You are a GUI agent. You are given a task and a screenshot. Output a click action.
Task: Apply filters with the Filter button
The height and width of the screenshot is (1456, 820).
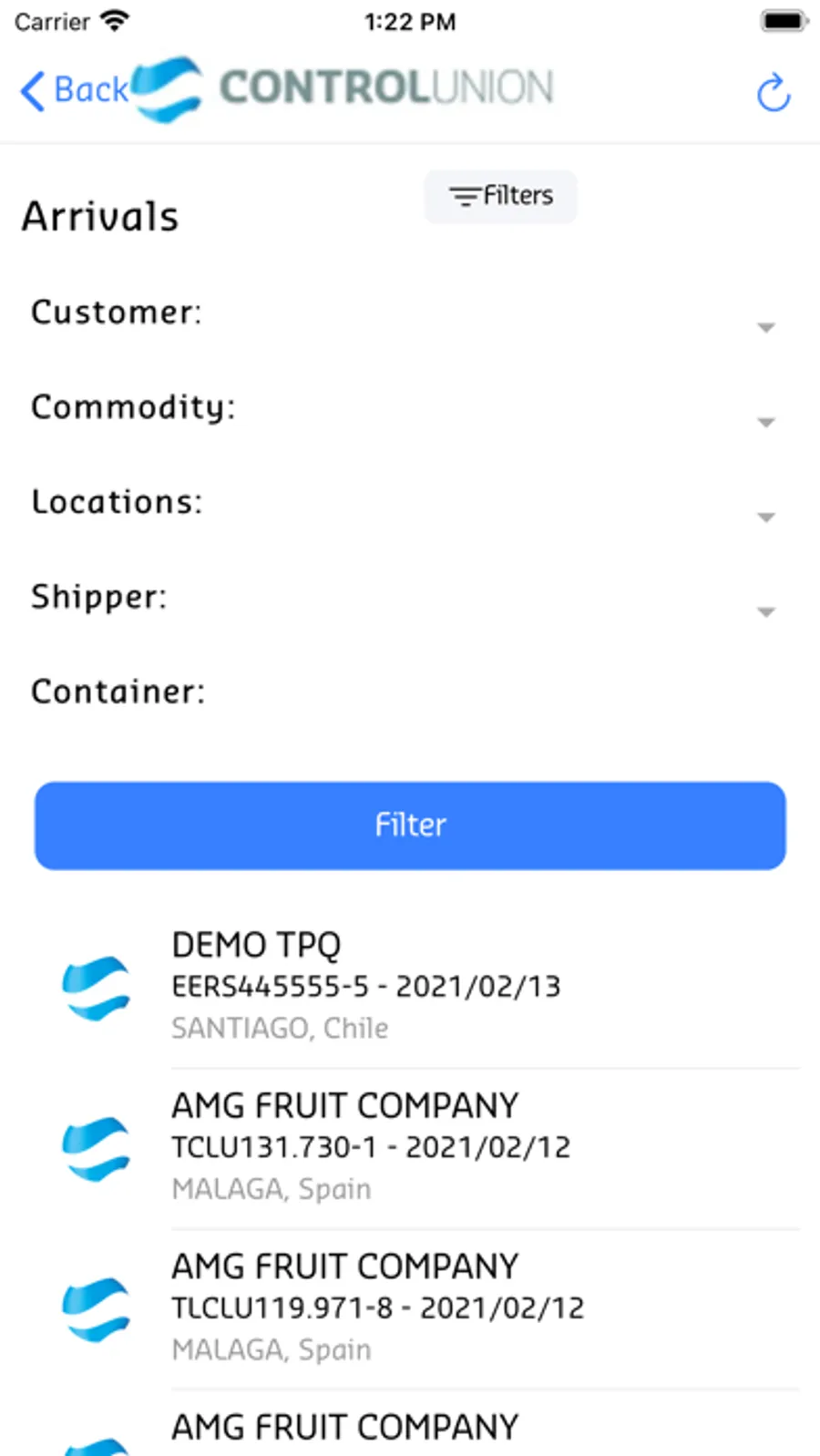tap(410, 825)
